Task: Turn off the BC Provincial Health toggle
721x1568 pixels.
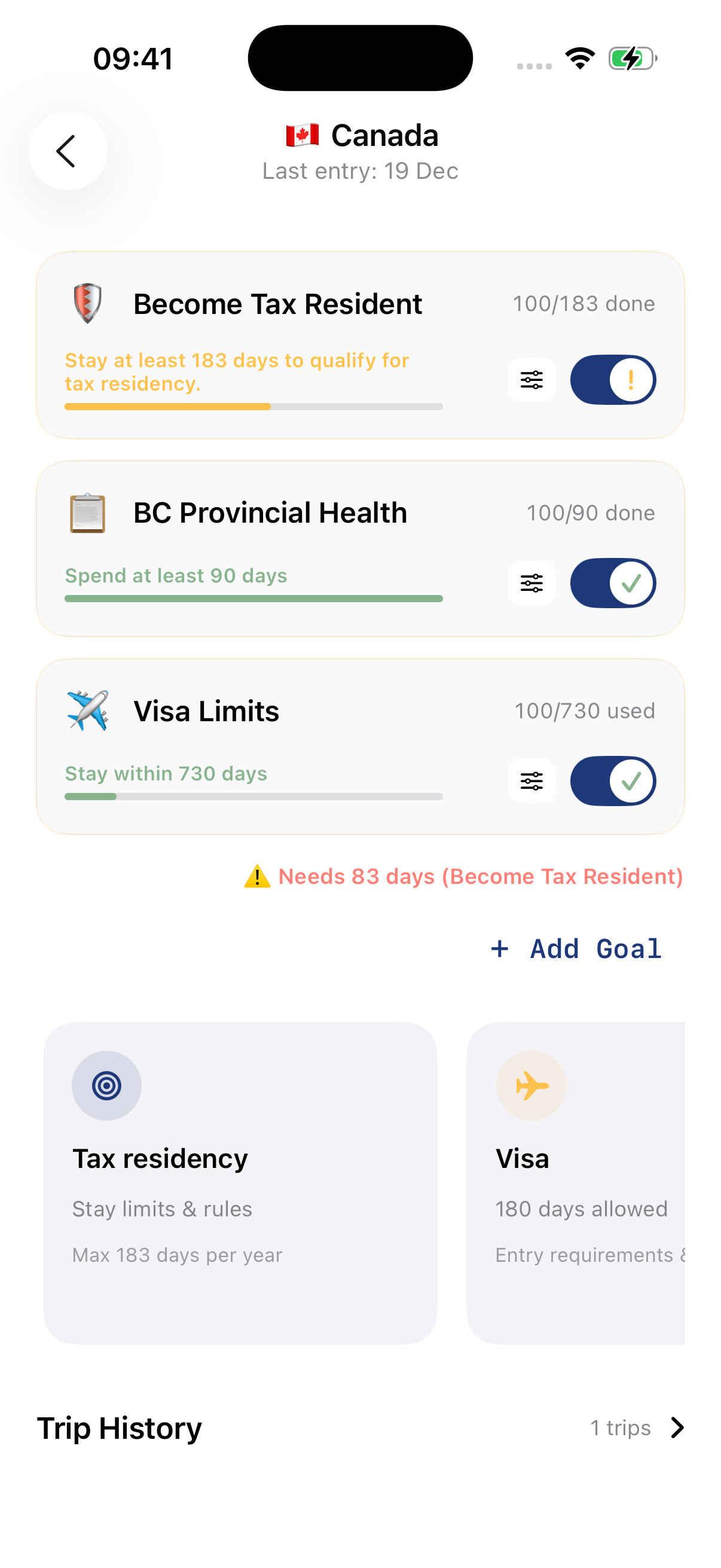Action: coord(612,582)
